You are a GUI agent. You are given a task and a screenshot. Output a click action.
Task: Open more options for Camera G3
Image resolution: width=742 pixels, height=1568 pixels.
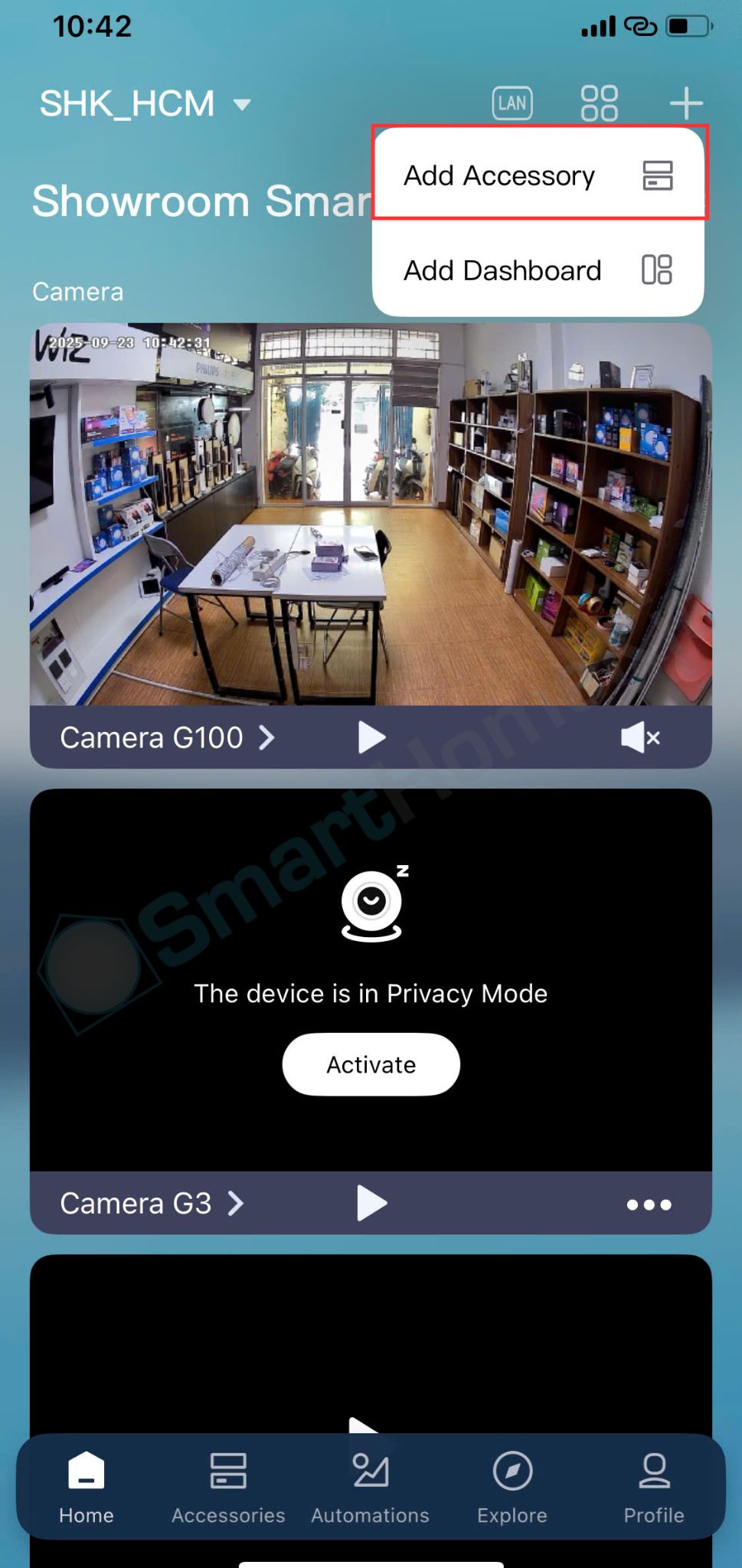649,1204
